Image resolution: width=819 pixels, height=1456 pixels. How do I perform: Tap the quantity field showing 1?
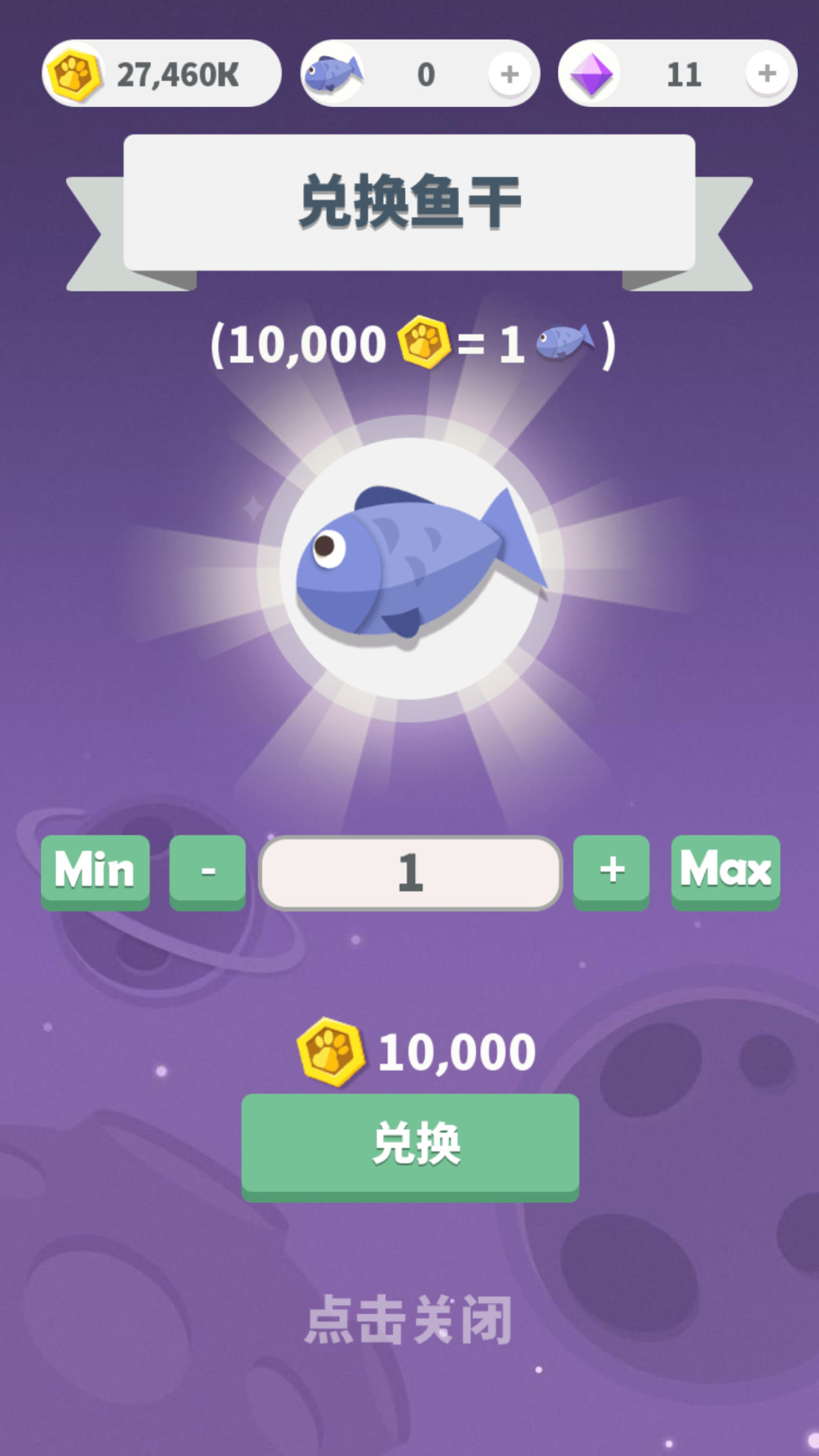410,872
